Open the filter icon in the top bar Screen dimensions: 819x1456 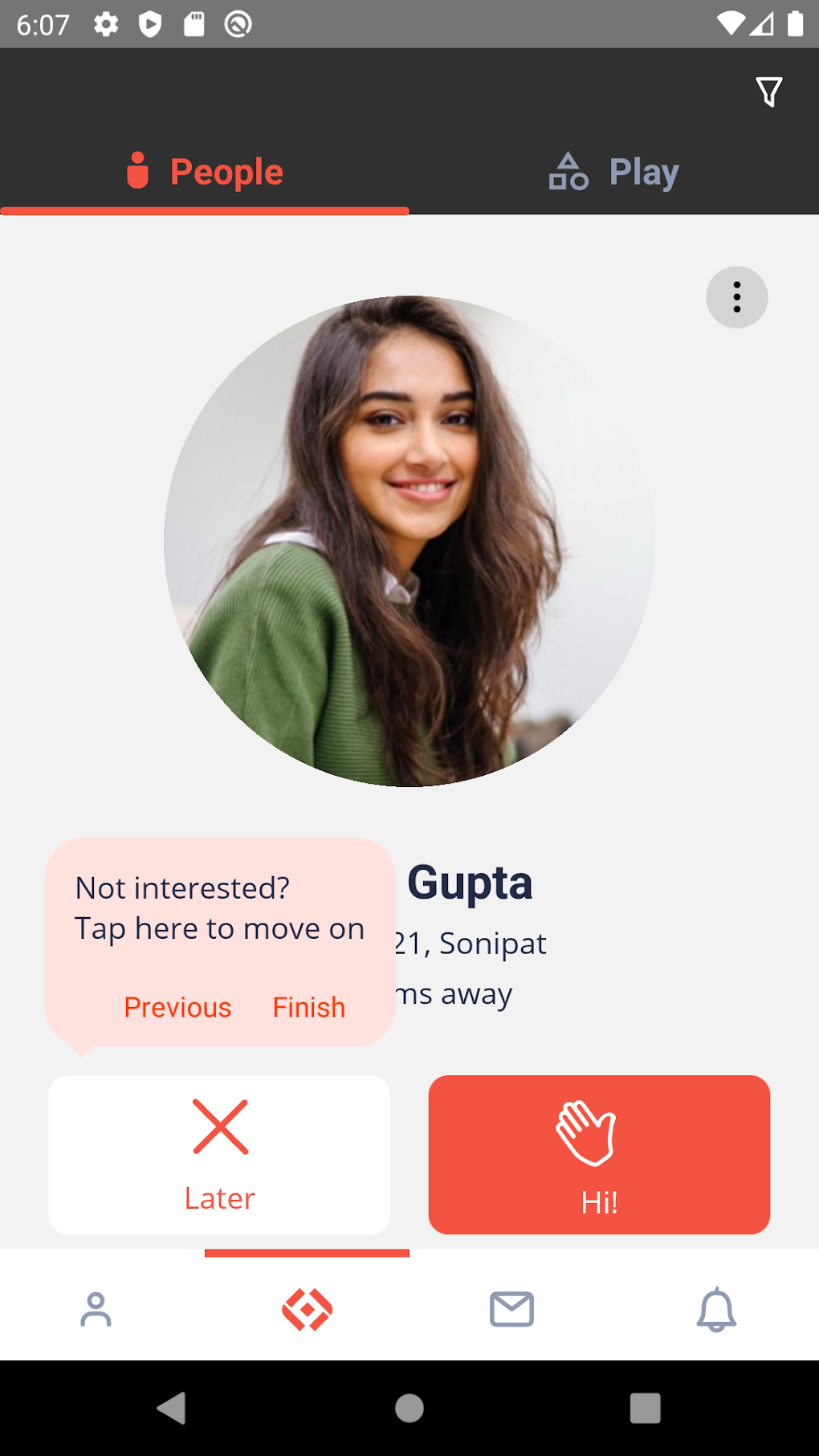tap(768, 92)
